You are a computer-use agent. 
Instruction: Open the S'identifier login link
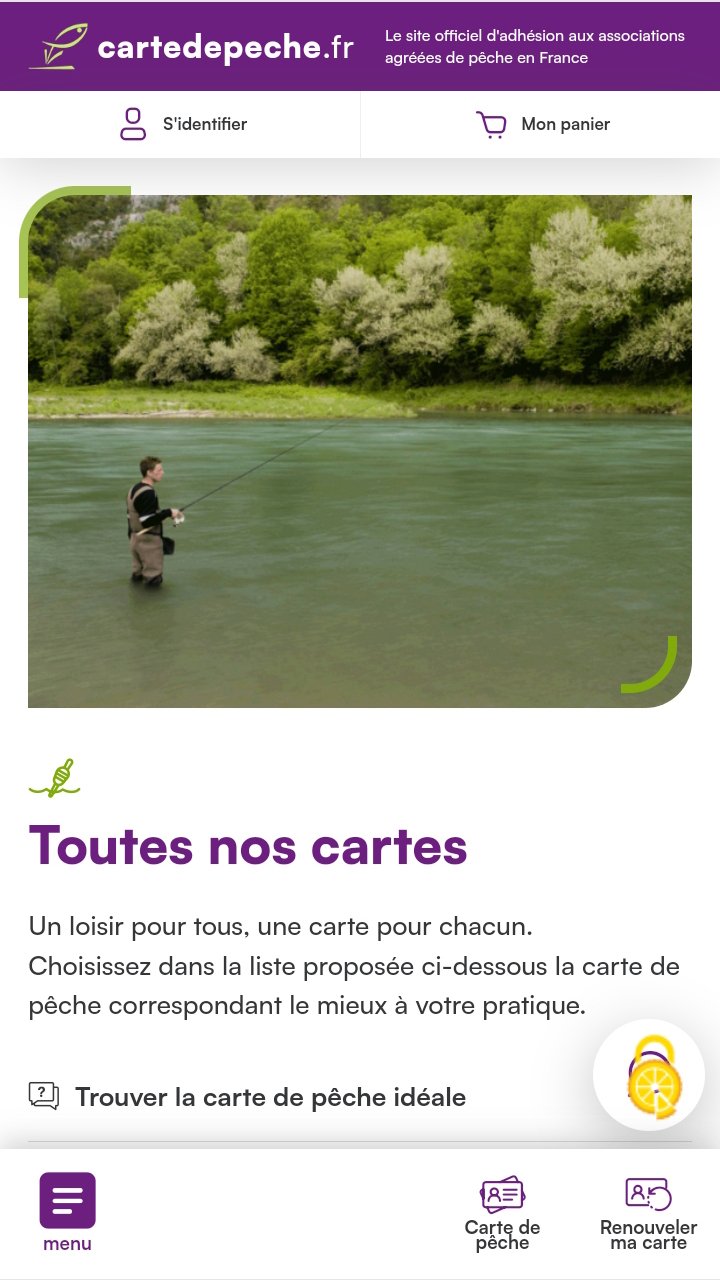(182, 125)
